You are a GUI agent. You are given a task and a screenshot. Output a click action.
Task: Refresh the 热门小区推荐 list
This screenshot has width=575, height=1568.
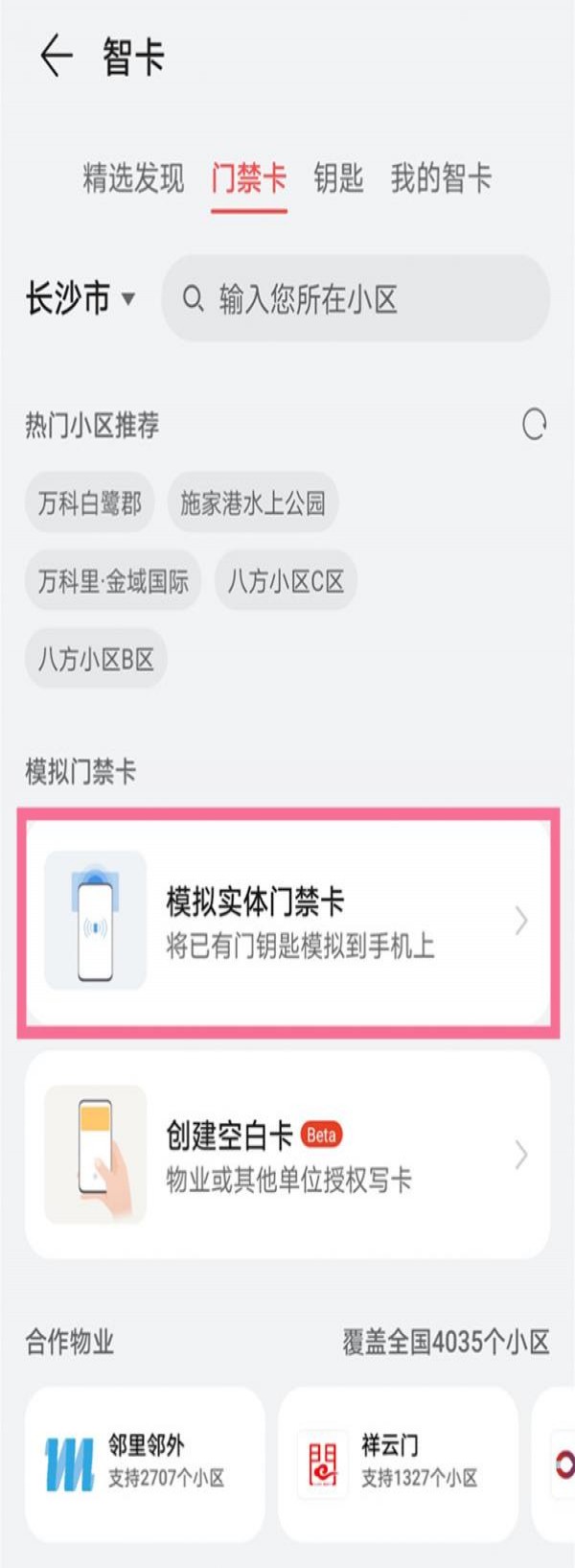click(534, 424)
